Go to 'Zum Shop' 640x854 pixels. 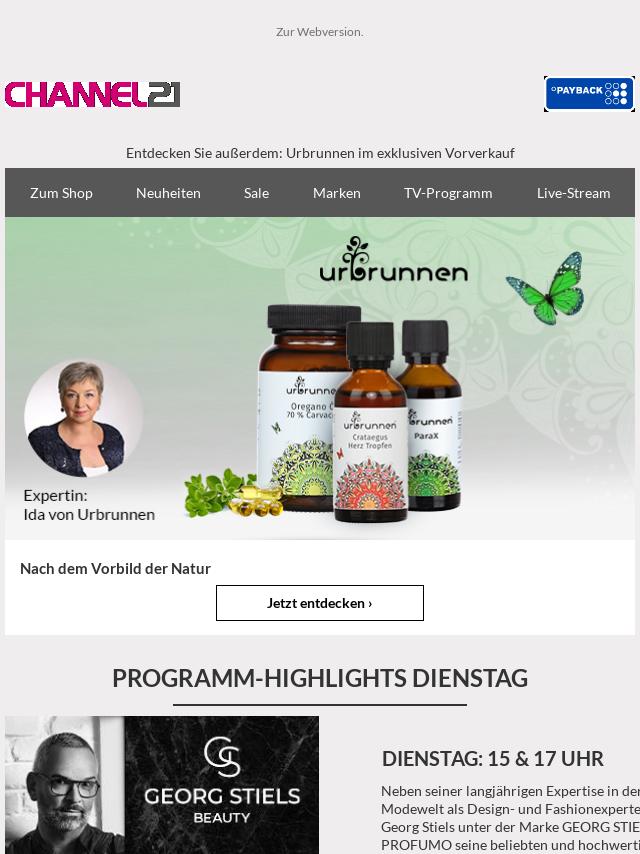(61, 193)
